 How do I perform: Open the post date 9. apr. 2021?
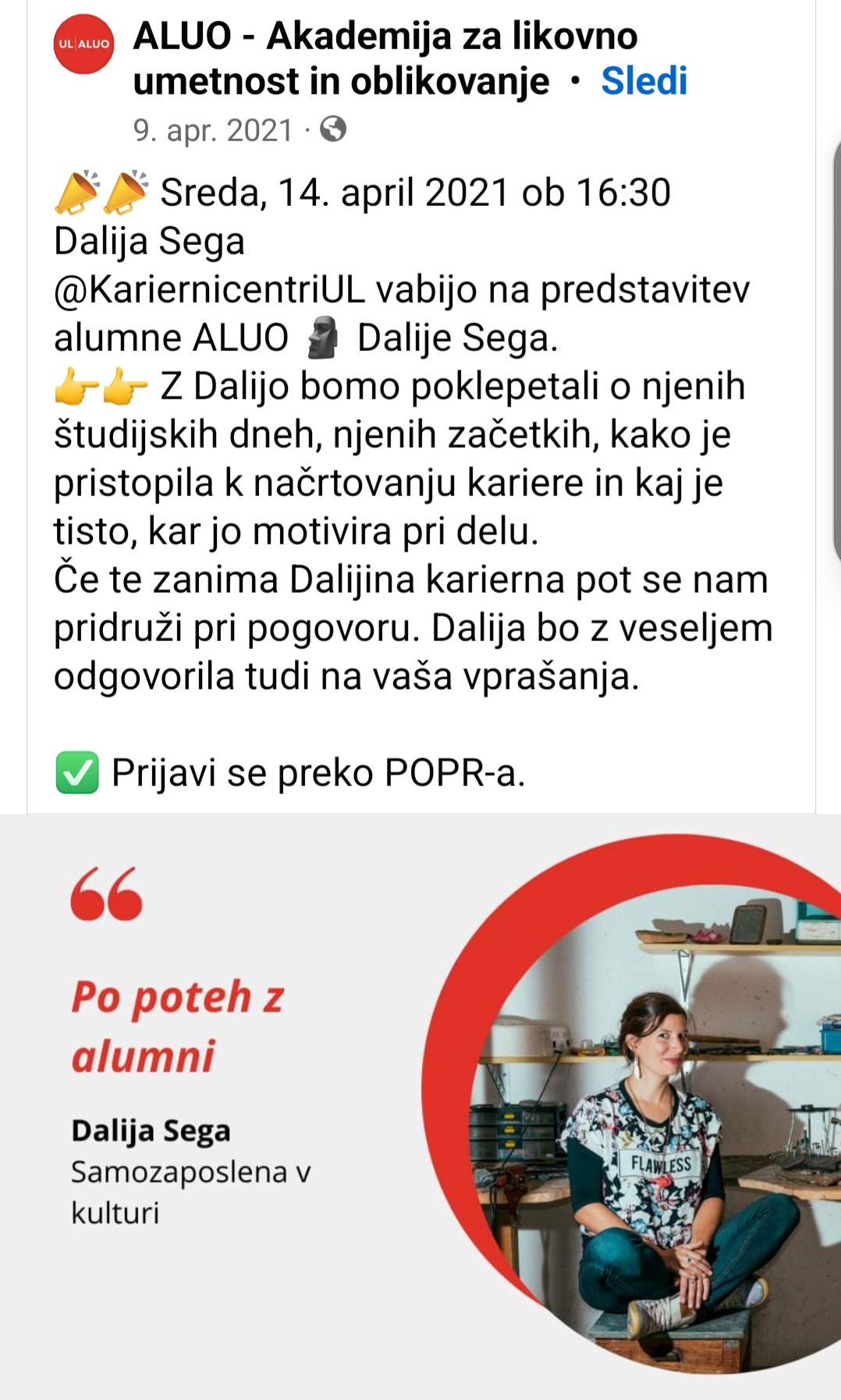click(x=212, y=130)
